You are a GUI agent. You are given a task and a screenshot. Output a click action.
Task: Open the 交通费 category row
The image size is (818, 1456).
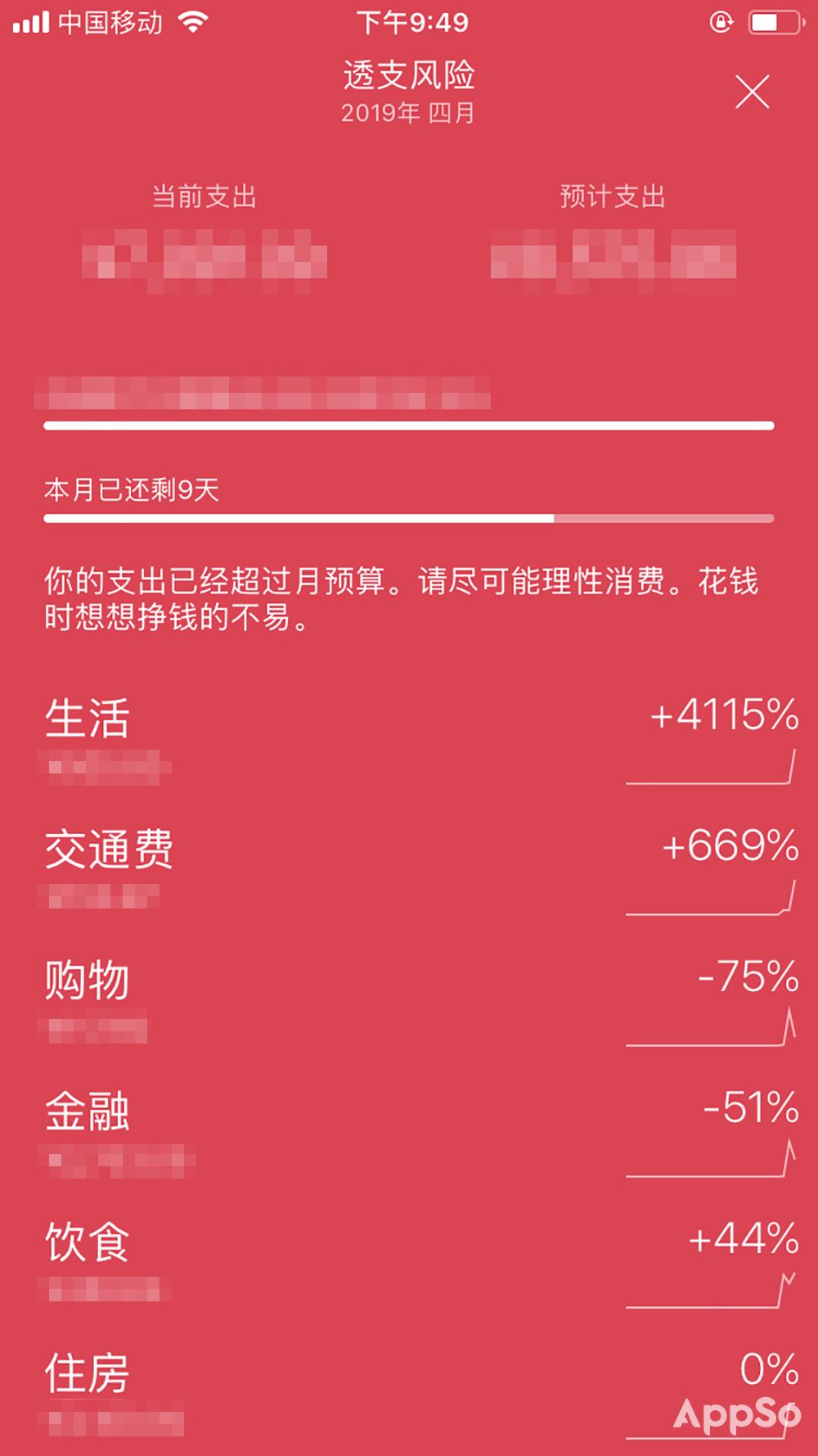[409, 872]
